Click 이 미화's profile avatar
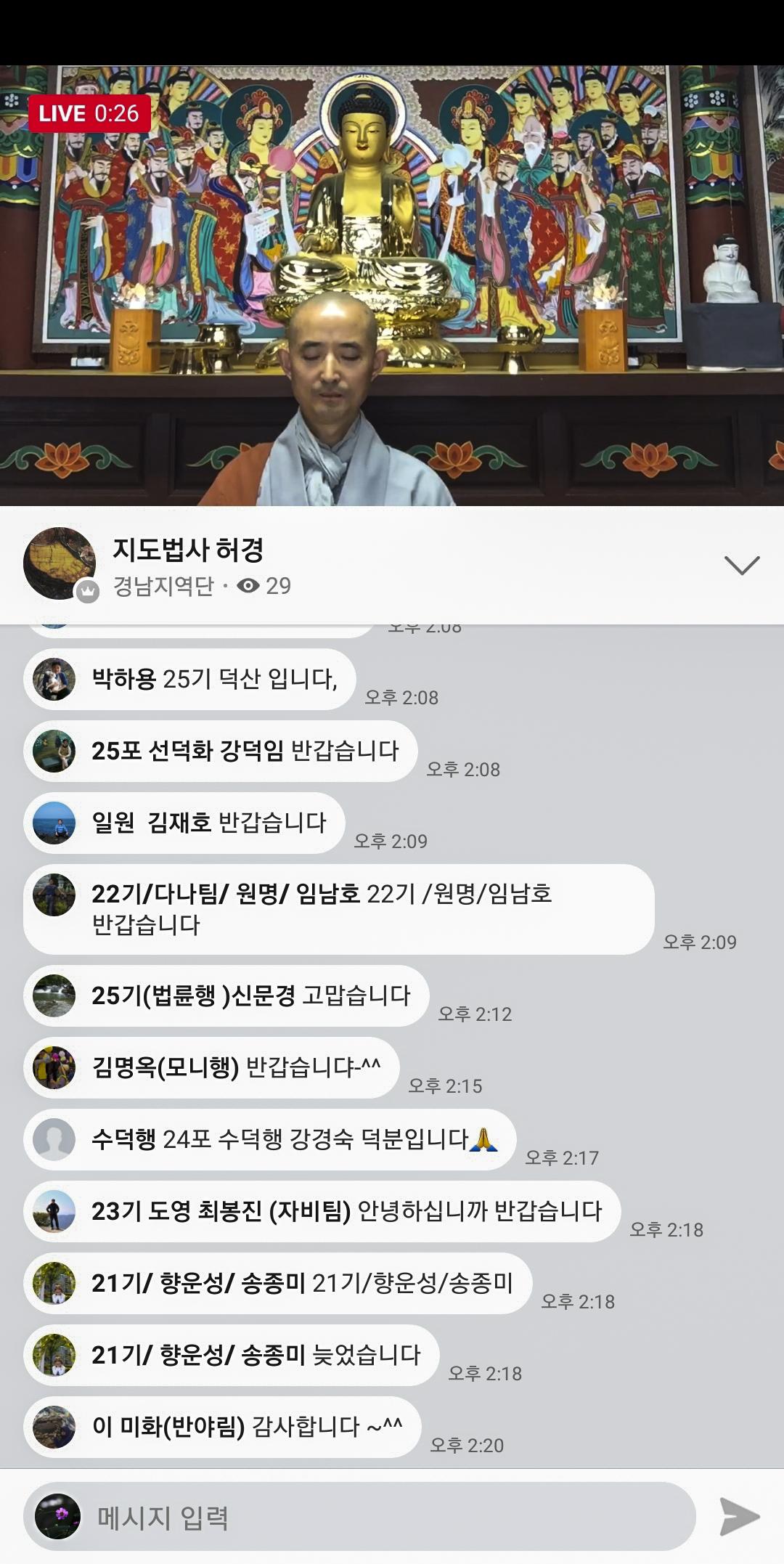This screenshot has width=784, height=1564. point(54,1427)
